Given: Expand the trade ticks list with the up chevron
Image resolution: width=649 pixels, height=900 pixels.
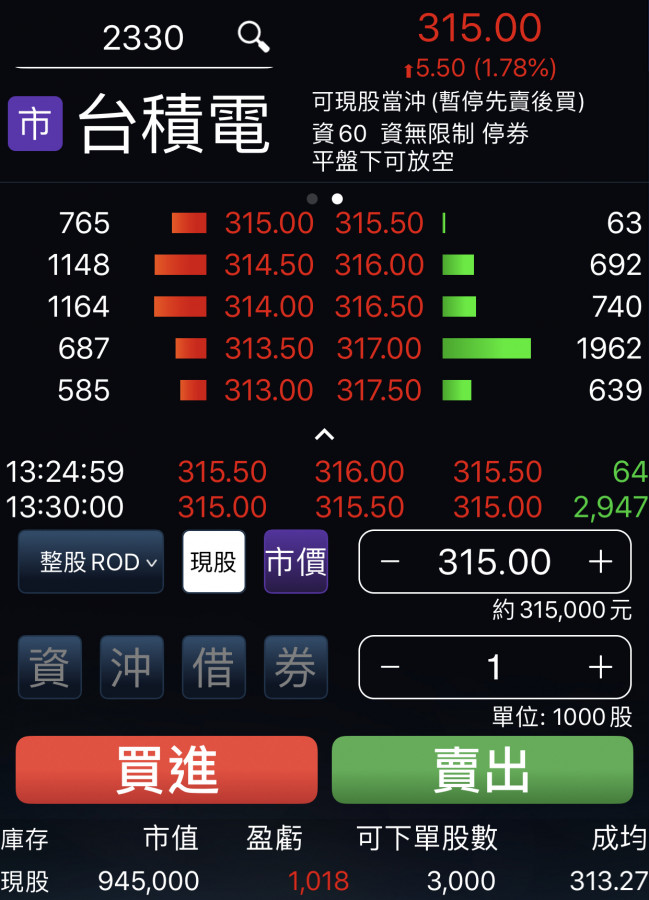Looking at the screenshot, I should 324,435.
